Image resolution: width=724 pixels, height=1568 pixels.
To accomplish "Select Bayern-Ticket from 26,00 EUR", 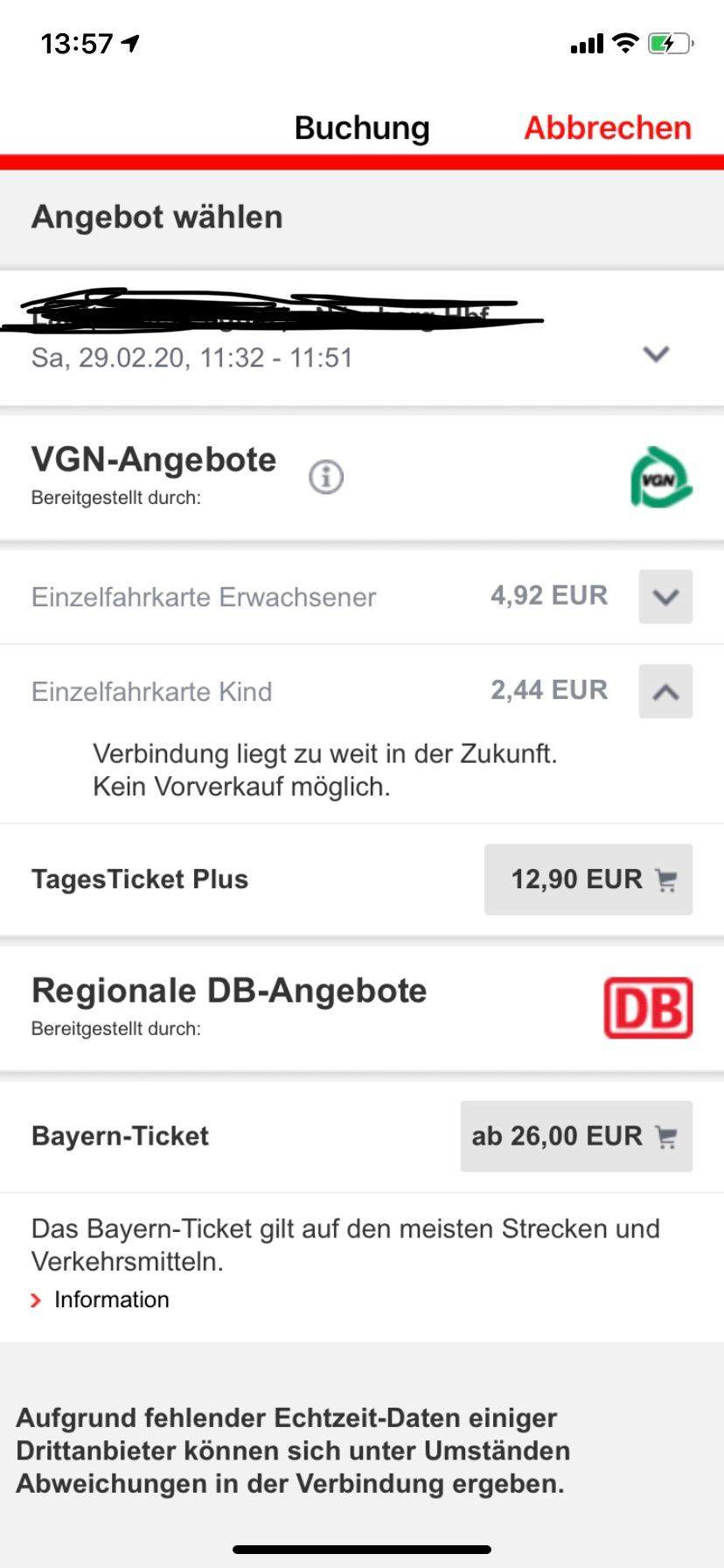I will click(576, 1136).
